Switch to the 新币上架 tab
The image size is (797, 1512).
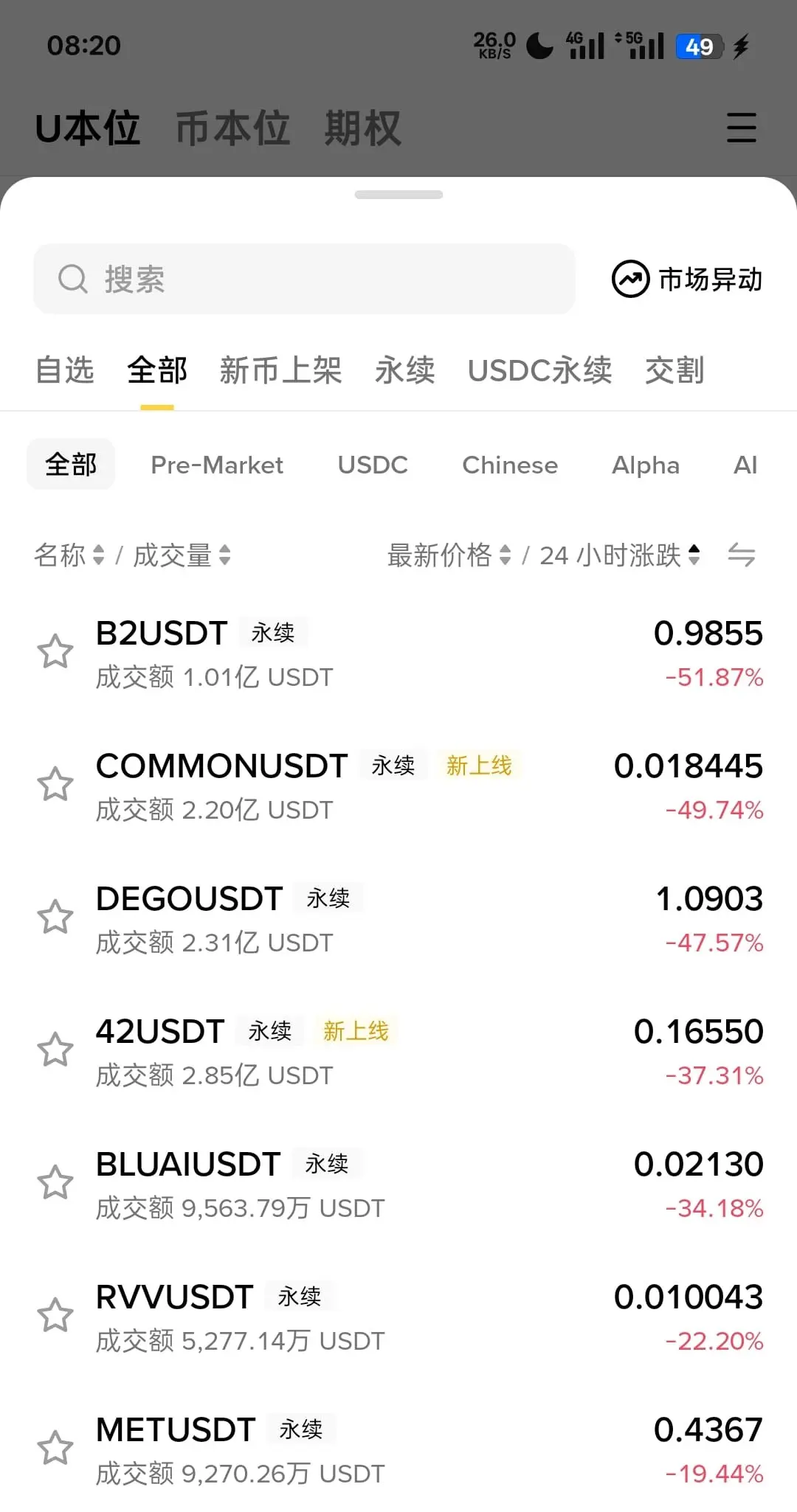(x=280, y=370)
